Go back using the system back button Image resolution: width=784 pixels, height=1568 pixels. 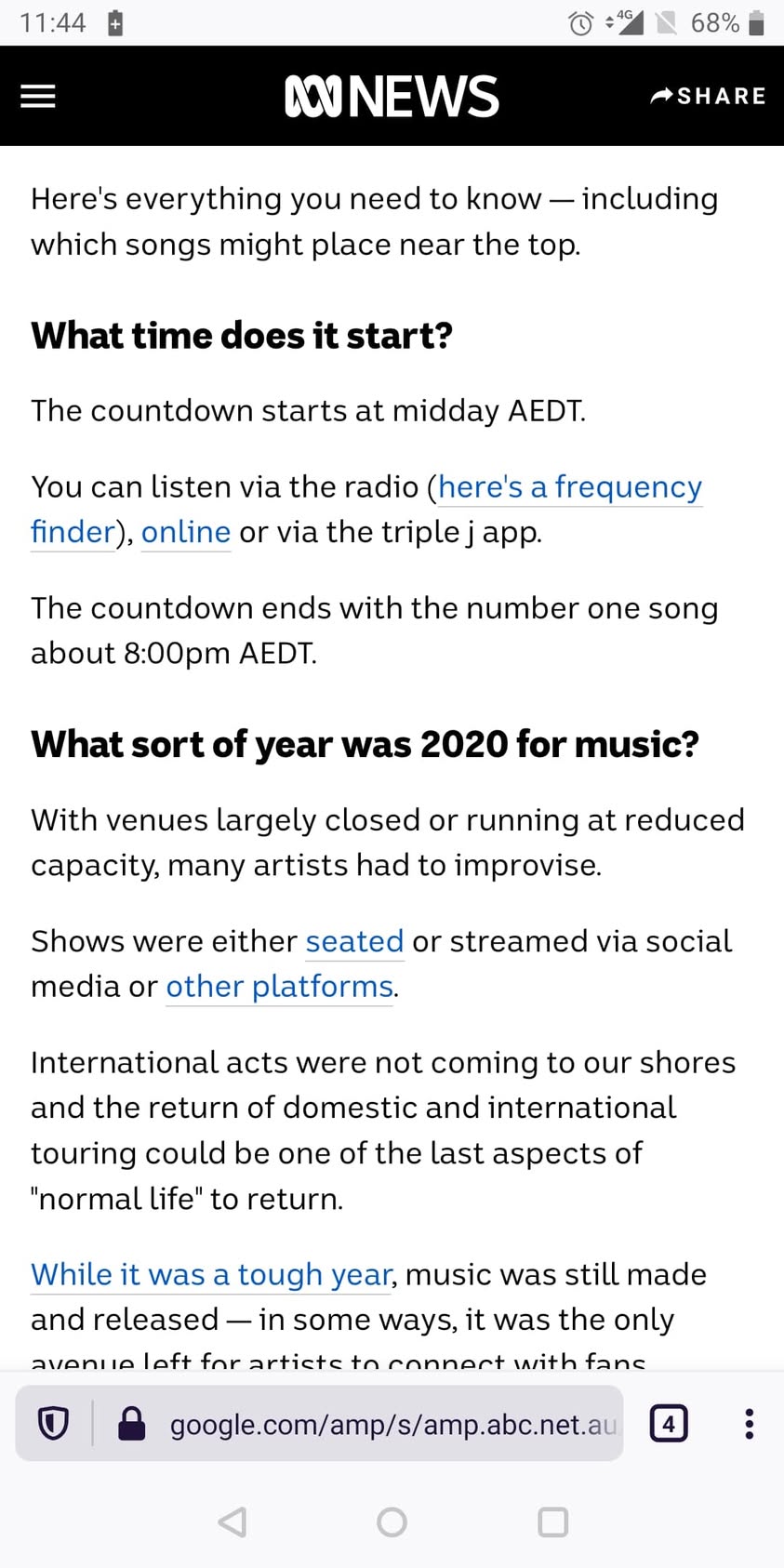pos(233,1521)
